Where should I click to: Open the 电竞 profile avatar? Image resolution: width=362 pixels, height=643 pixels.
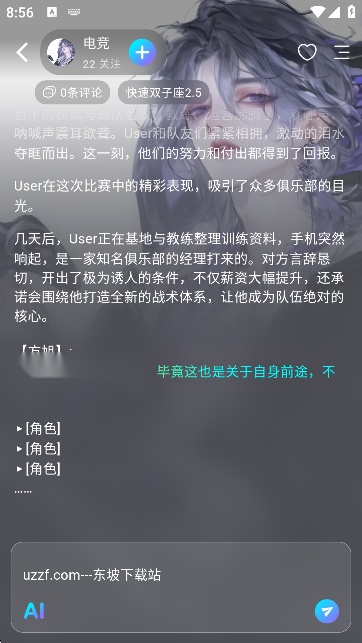tap(61, 52)
